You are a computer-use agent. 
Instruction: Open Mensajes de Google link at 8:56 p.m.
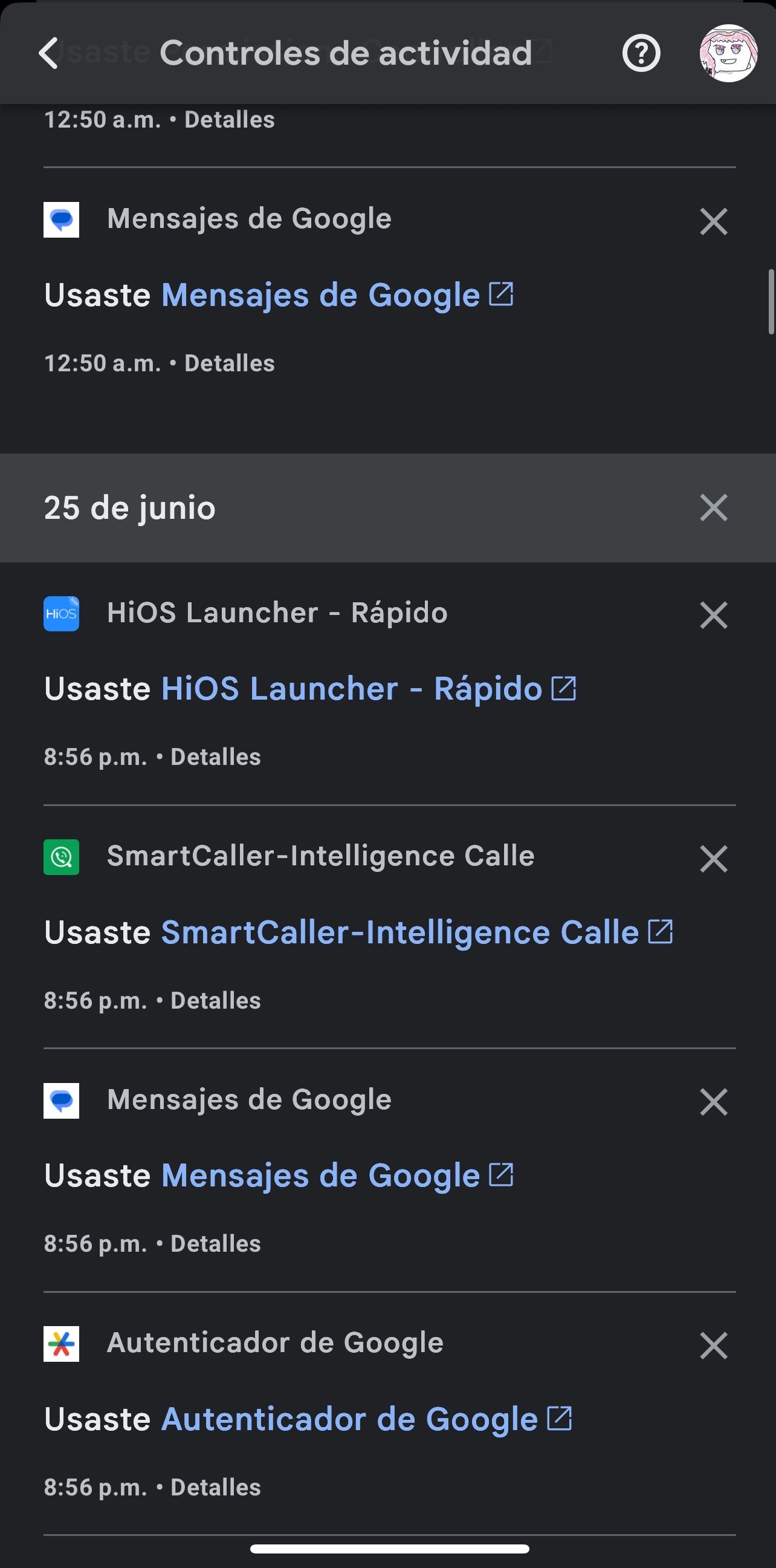coord(337,1176)
